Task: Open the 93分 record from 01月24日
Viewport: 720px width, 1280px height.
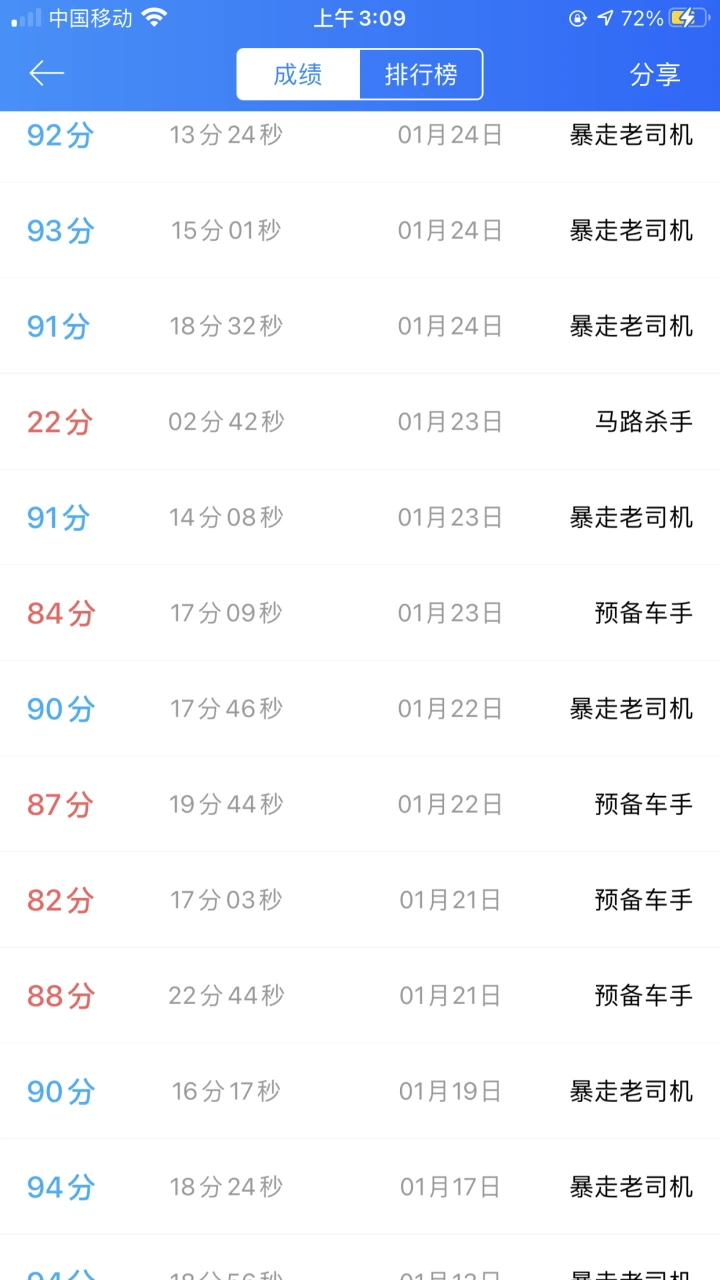Action: (x=360, y=230)
